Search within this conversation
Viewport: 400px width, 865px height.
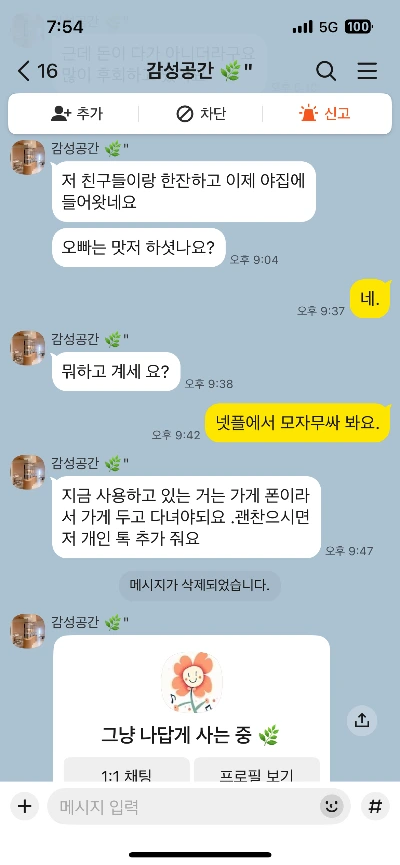pyautogui.click(x=326, y=71)
